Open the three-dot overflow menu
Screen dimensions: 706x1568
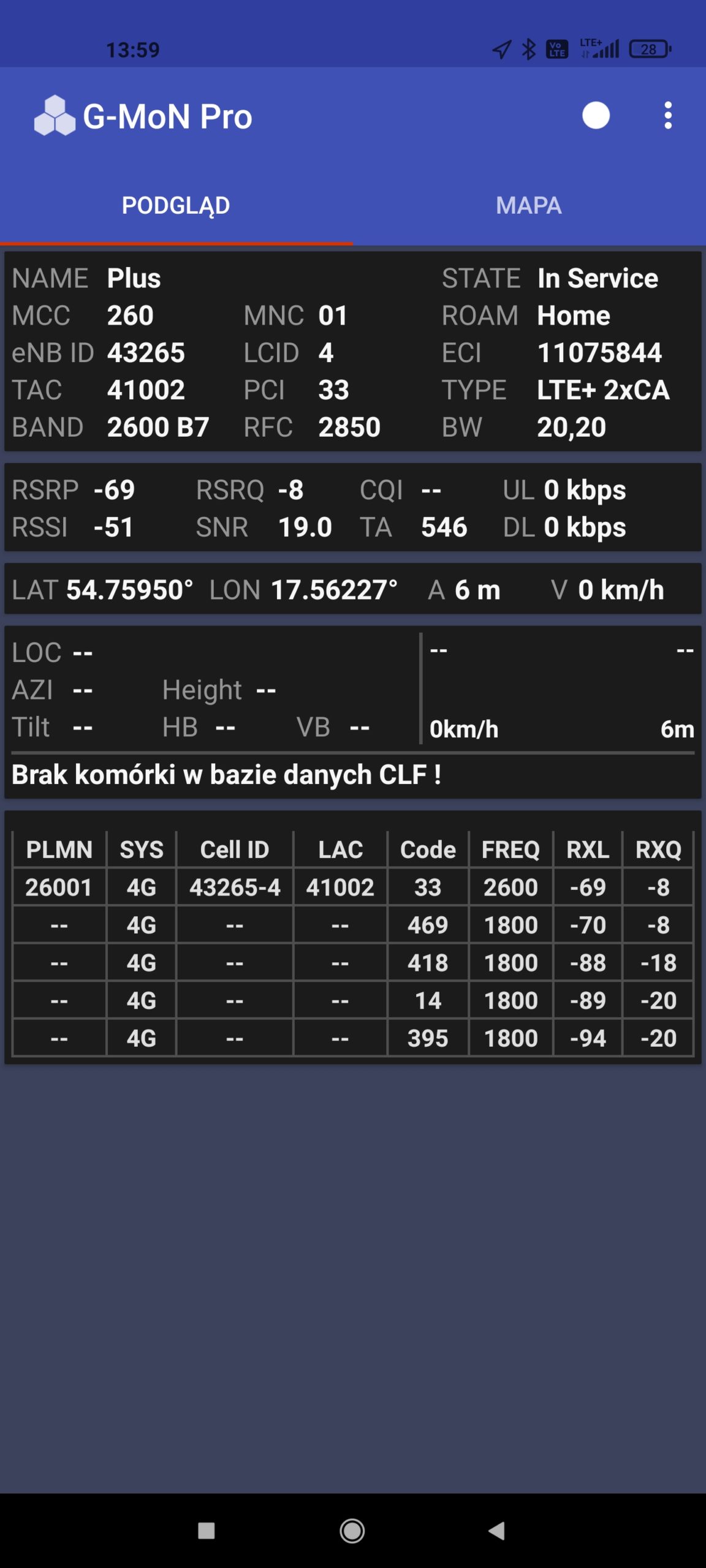click(x=668, y=115)
